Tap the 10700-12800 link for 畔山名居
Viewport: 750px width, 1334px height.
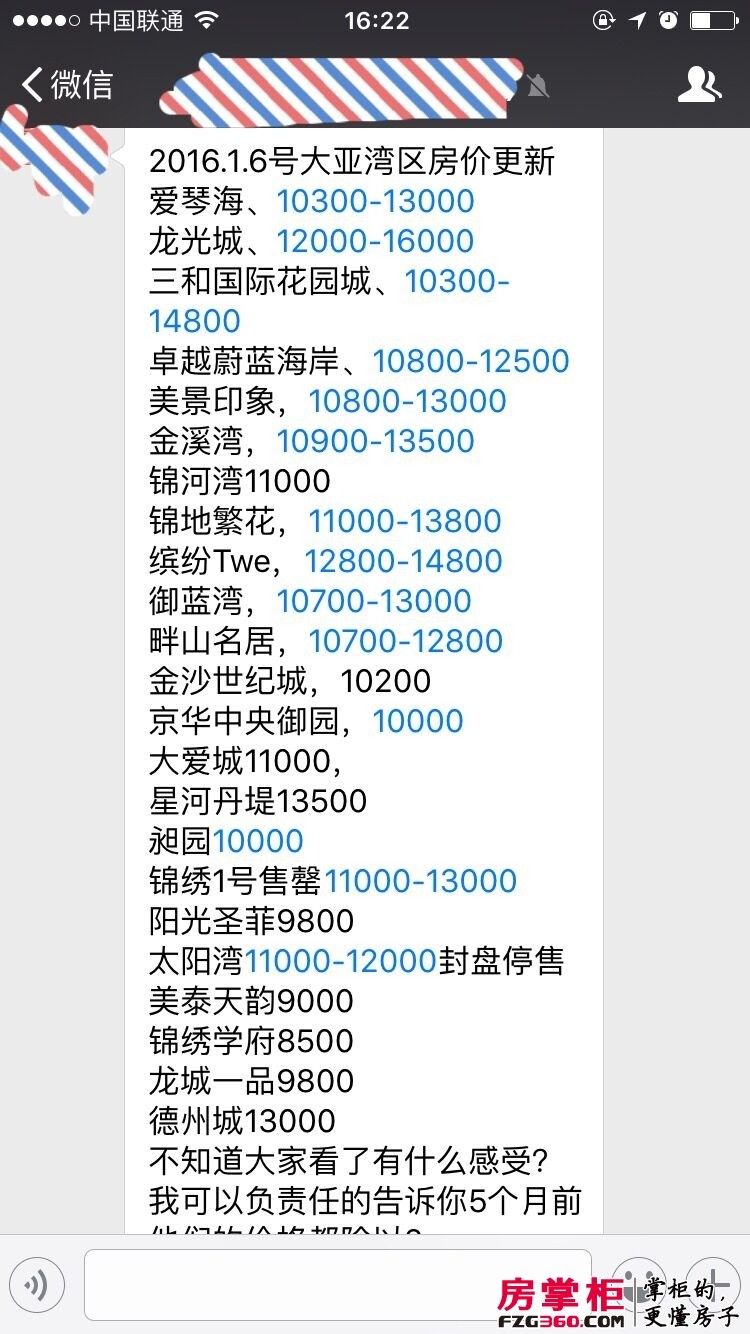pyautogui.click(x=405, y=641)
